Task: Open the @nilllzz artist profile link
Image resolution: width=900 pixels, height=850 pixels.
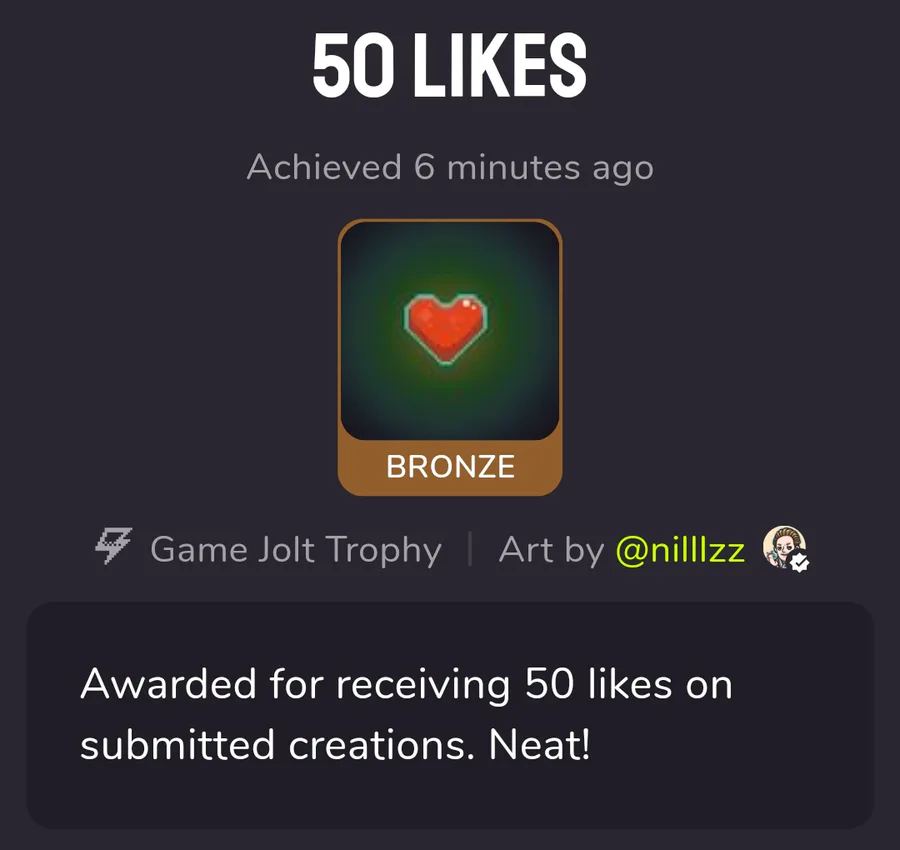Action: [680, 550]
